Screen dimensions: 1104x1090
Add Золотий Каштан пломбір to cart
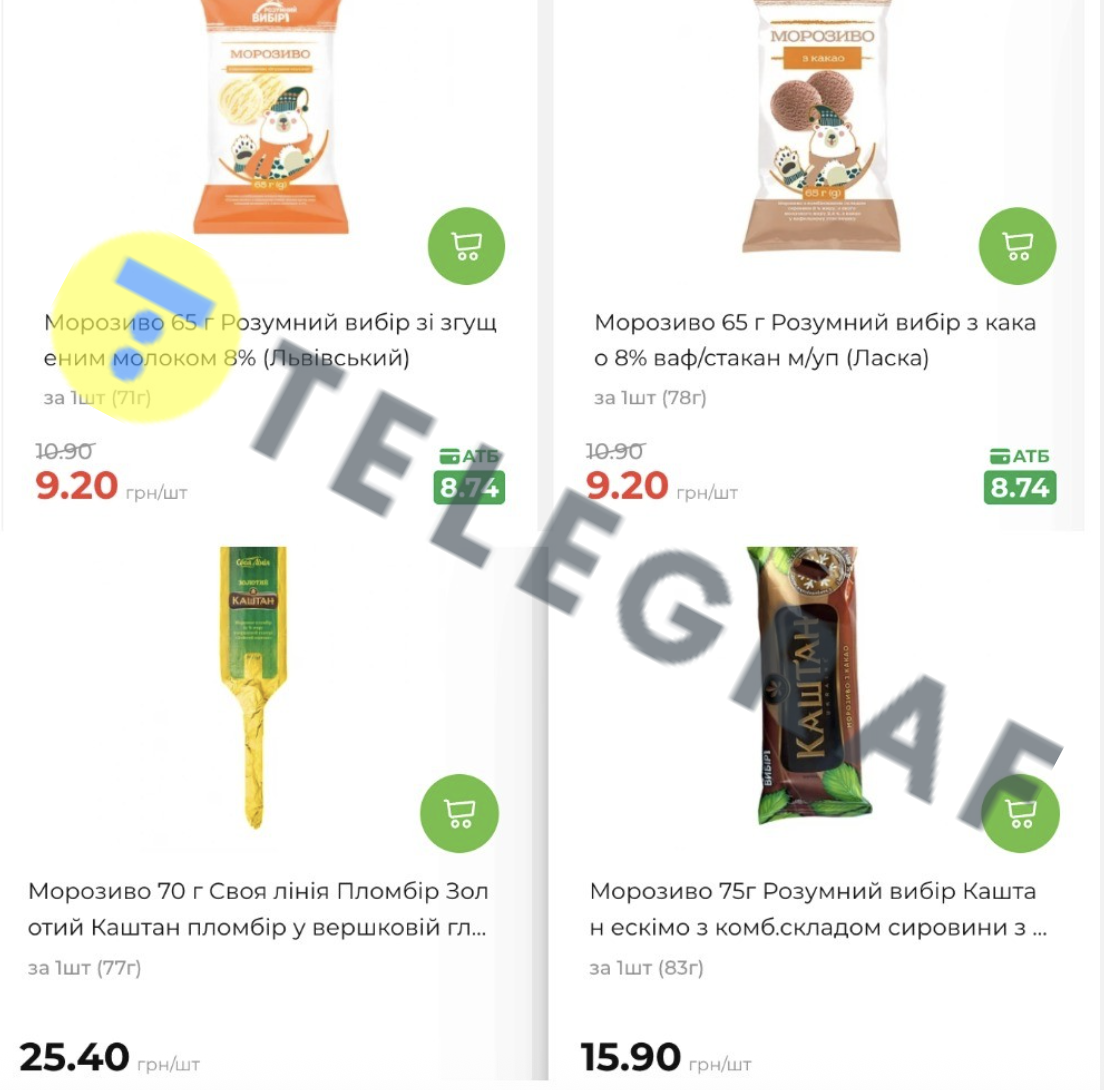click(459, 812)
